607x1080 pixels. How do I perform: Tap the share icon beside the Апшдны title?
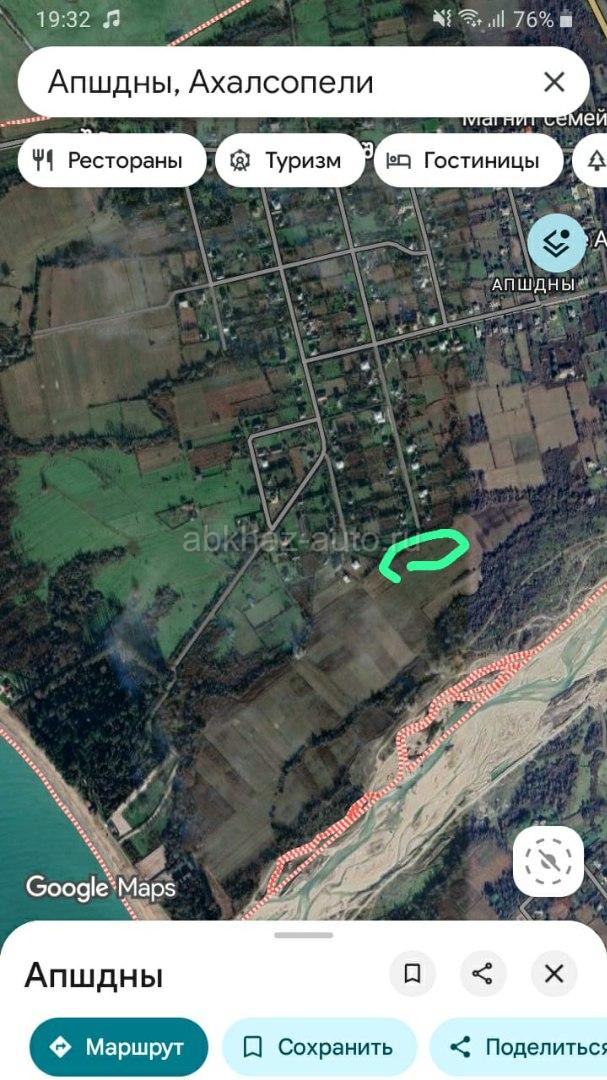tap(483, 973)
